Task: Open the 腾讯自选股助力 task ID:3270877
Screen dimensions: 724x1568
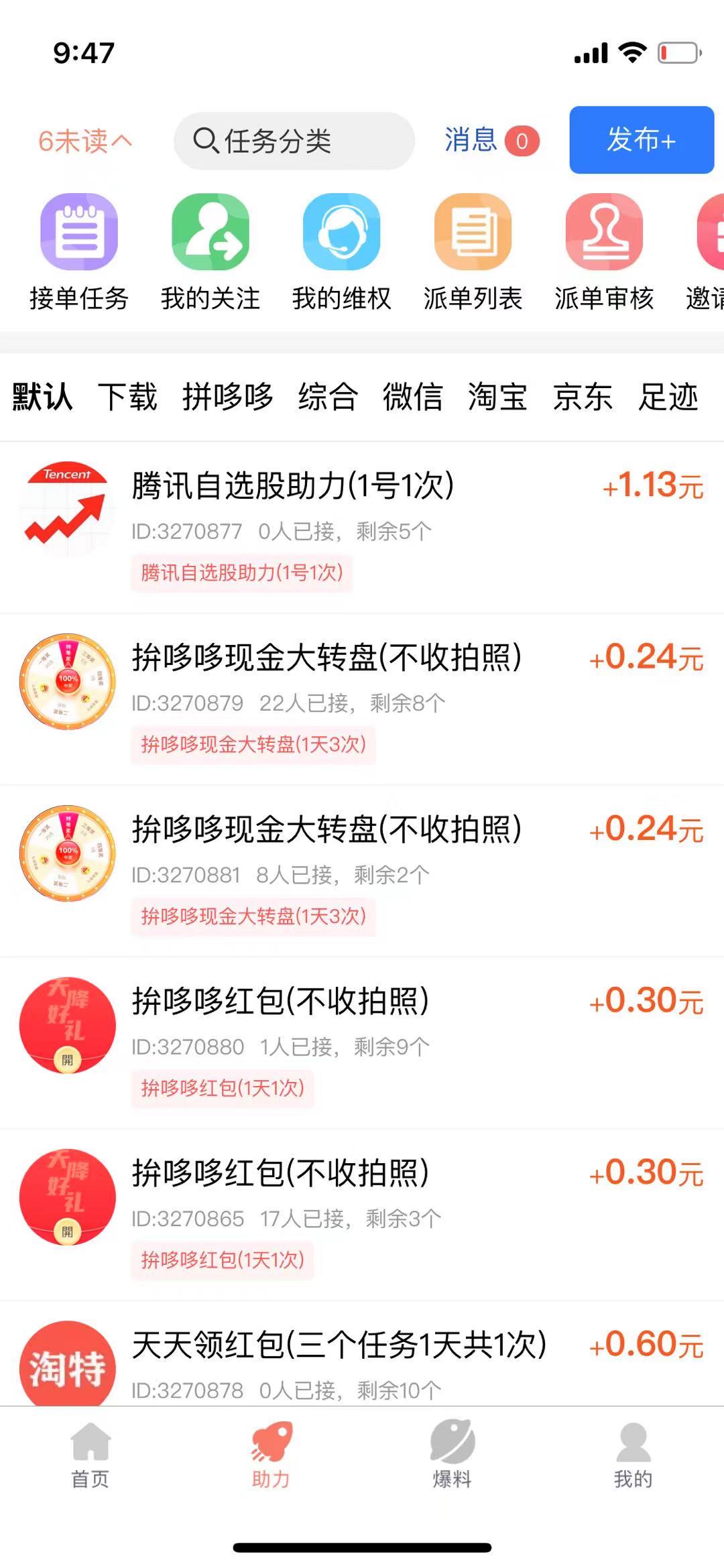Action: pyautogui.click(x=362, y=527)
